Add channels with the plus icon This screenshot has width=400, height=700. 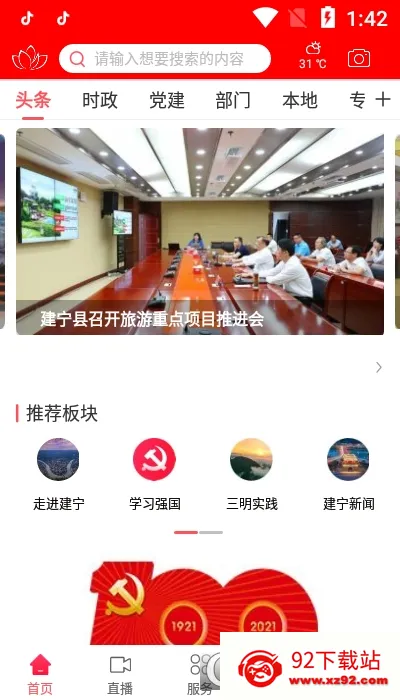pyautogui.click(x=383, y=99)
